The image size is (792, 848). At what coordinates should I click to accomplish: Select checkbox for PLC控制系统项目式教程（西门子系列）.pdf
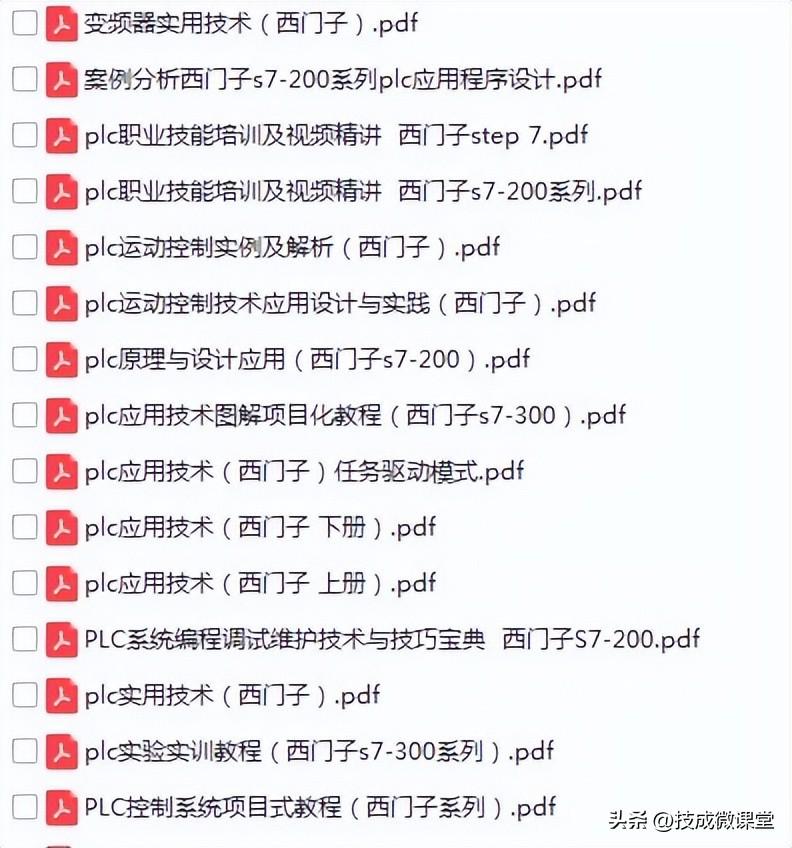(25, 807)
